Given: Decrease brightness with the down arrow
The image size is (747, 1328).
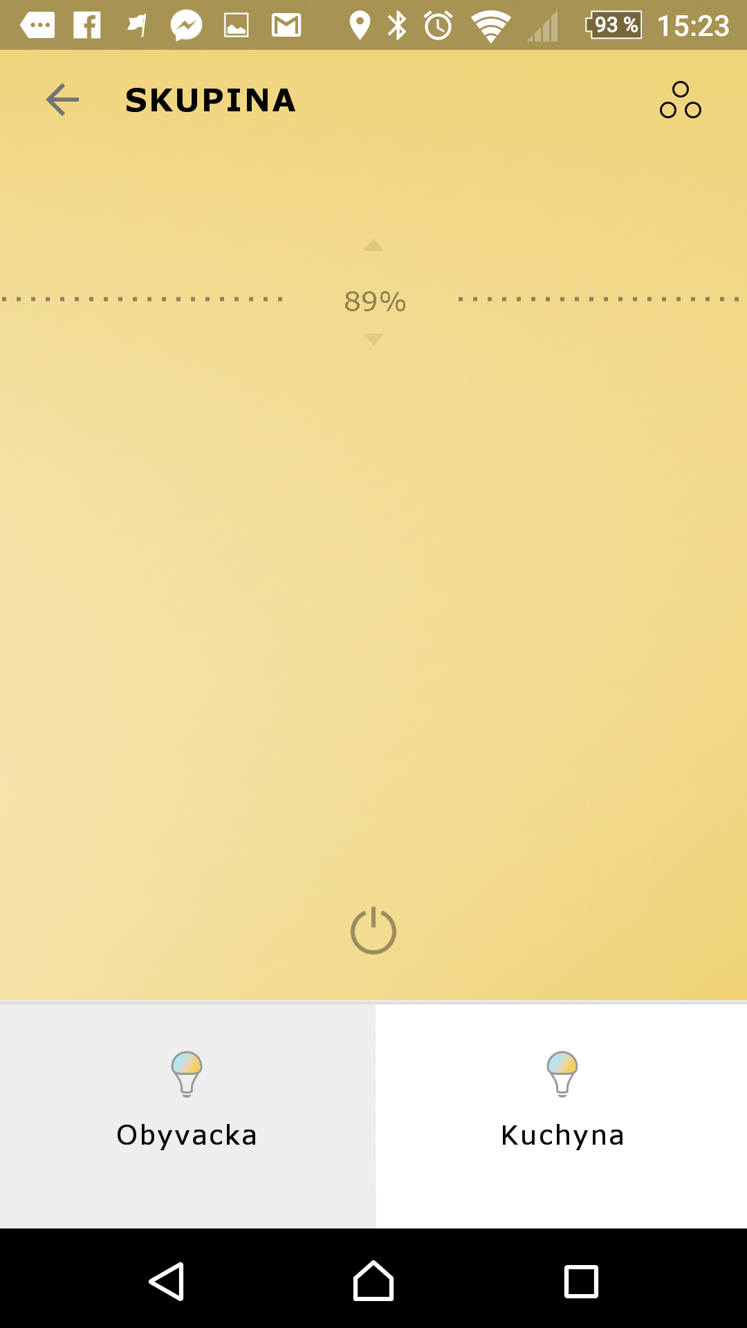Looking at the screenshot, I should tap(373, 340).
